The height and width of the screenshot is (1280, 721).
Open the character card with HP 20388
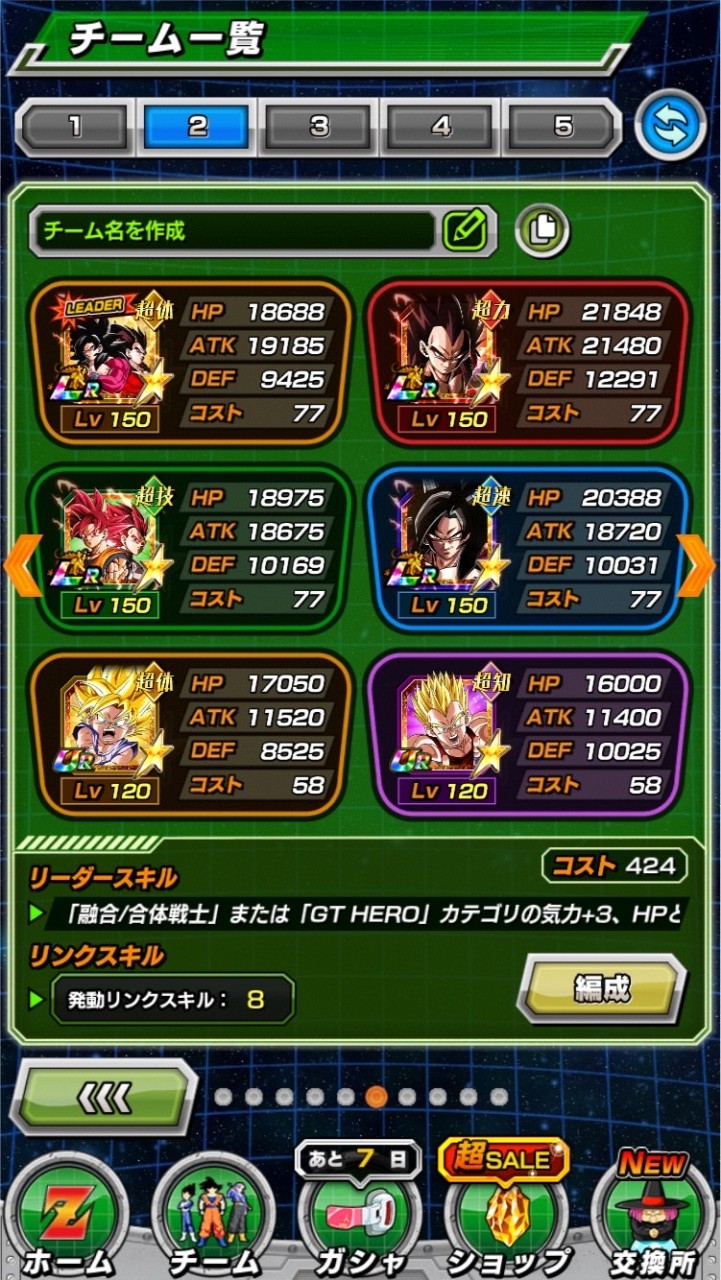(x=528, y=549)
